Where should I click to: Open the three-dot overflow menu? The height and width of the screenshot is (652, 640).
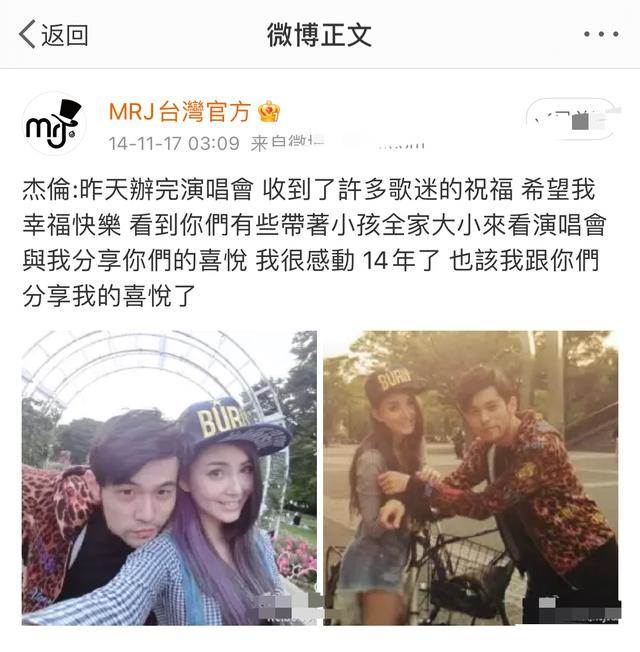[x=601, y=35]
